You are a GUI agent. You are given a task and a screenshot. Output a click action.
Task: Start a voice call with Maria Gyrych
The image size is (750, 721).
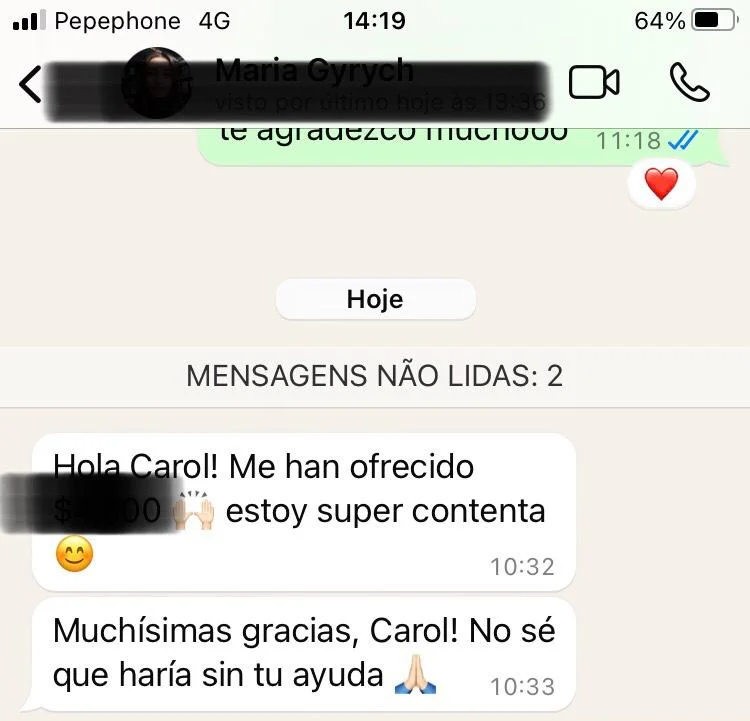(689, 83)
